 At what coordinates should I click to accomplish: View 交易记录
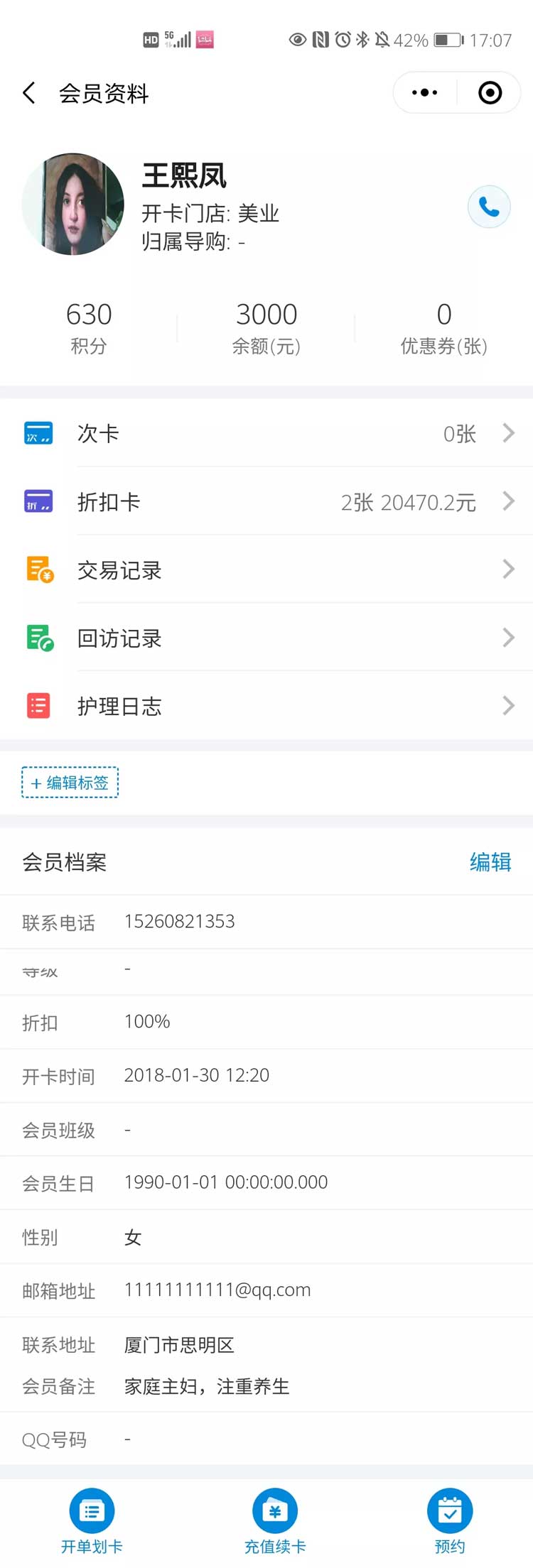click(x=266, y=570)
